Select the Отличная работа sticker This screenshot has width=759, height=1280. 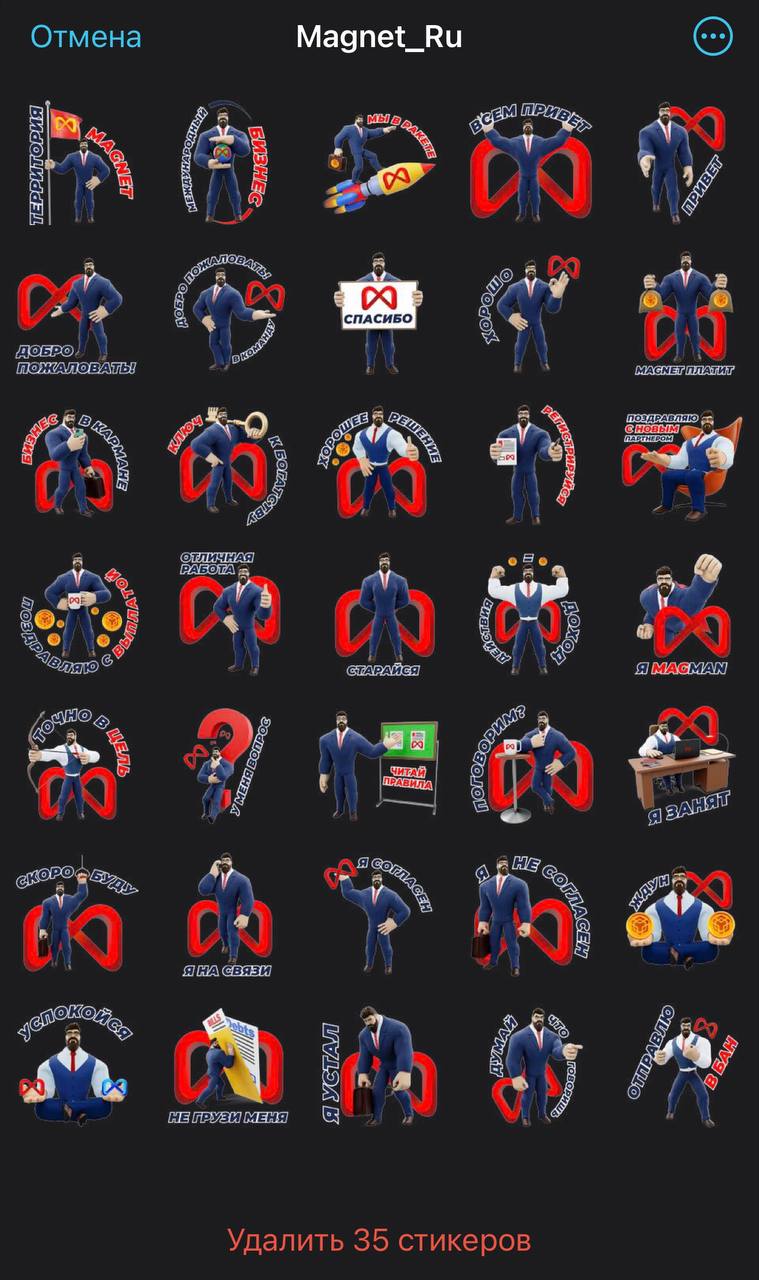pyautogui.click(x=228, y=612)
